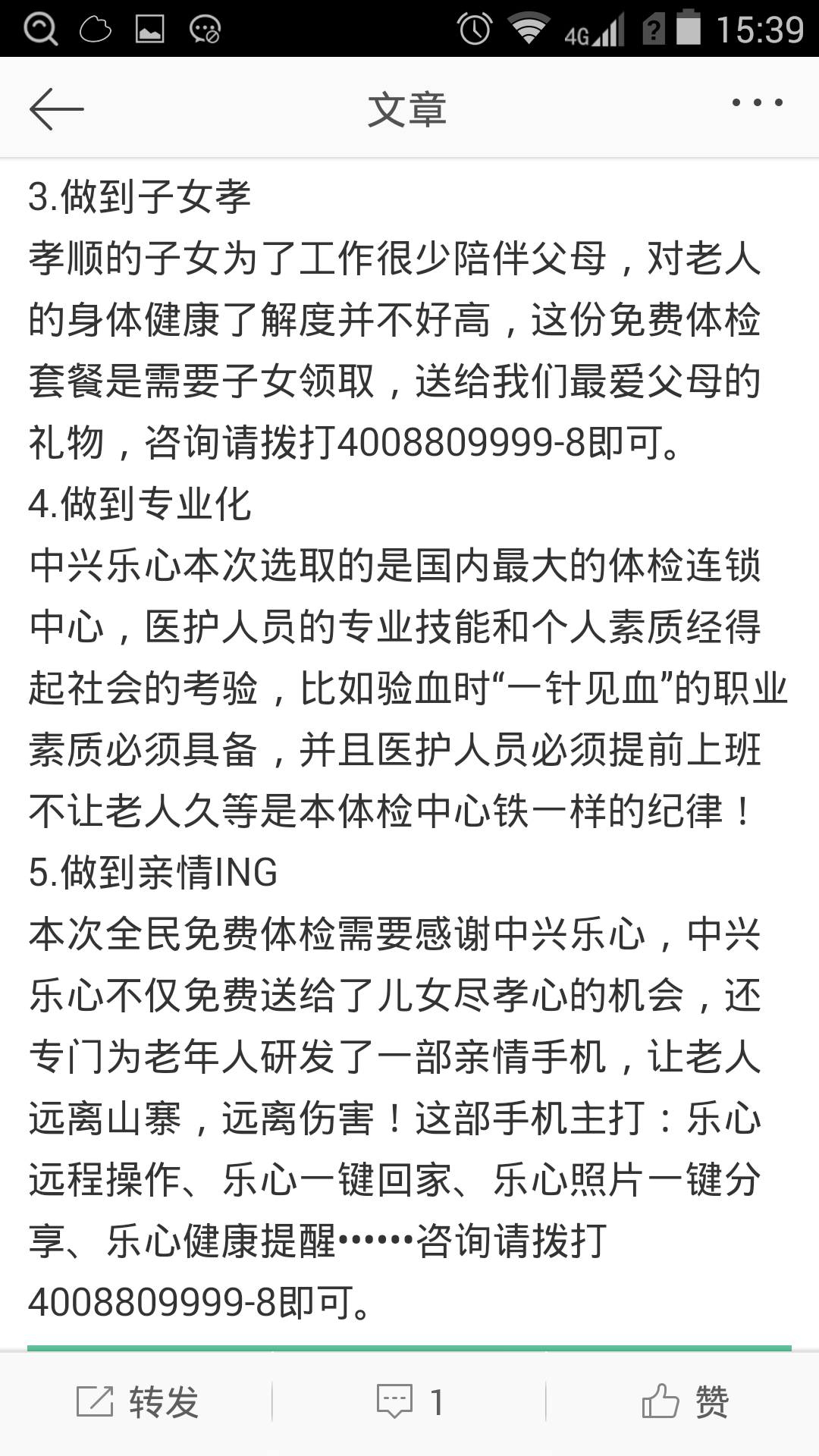Open the three-dot overflow menu
Image resolution: width=819 pixels, height=1456 pixels.
tap(757, 103)
